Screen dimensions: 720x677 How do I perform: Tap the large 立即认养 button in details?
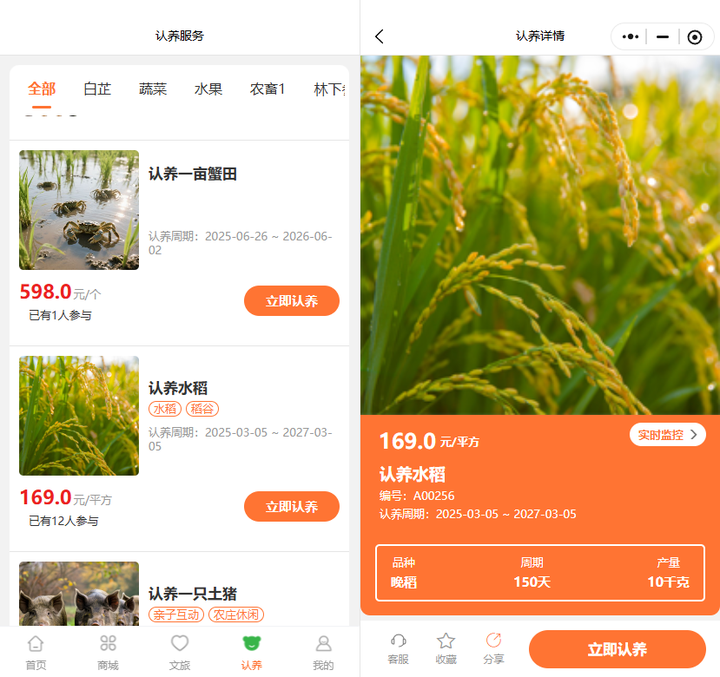point(617,649)
